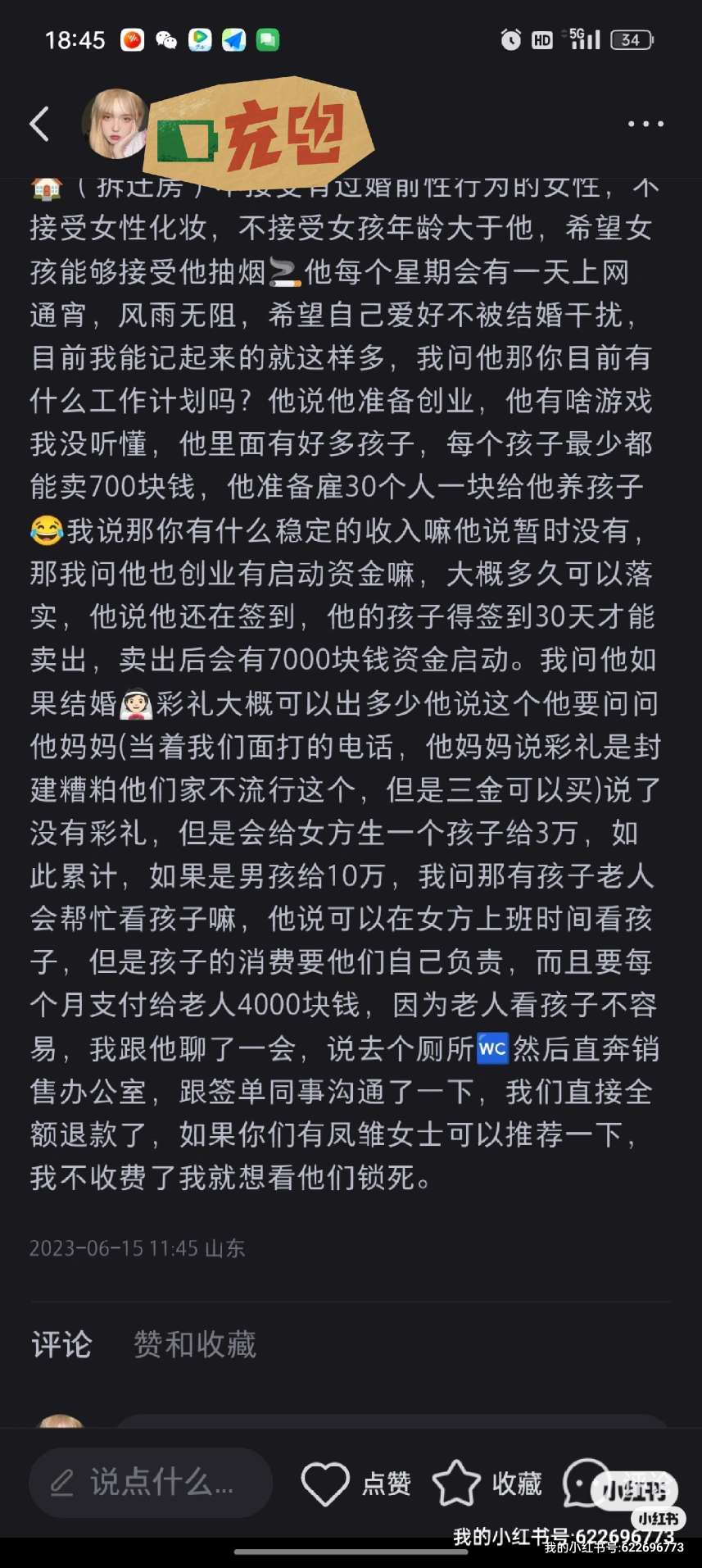Viewport: 702px width, 1568px height.
Task: Open the three-dot overflow menu
Action: 645,125
